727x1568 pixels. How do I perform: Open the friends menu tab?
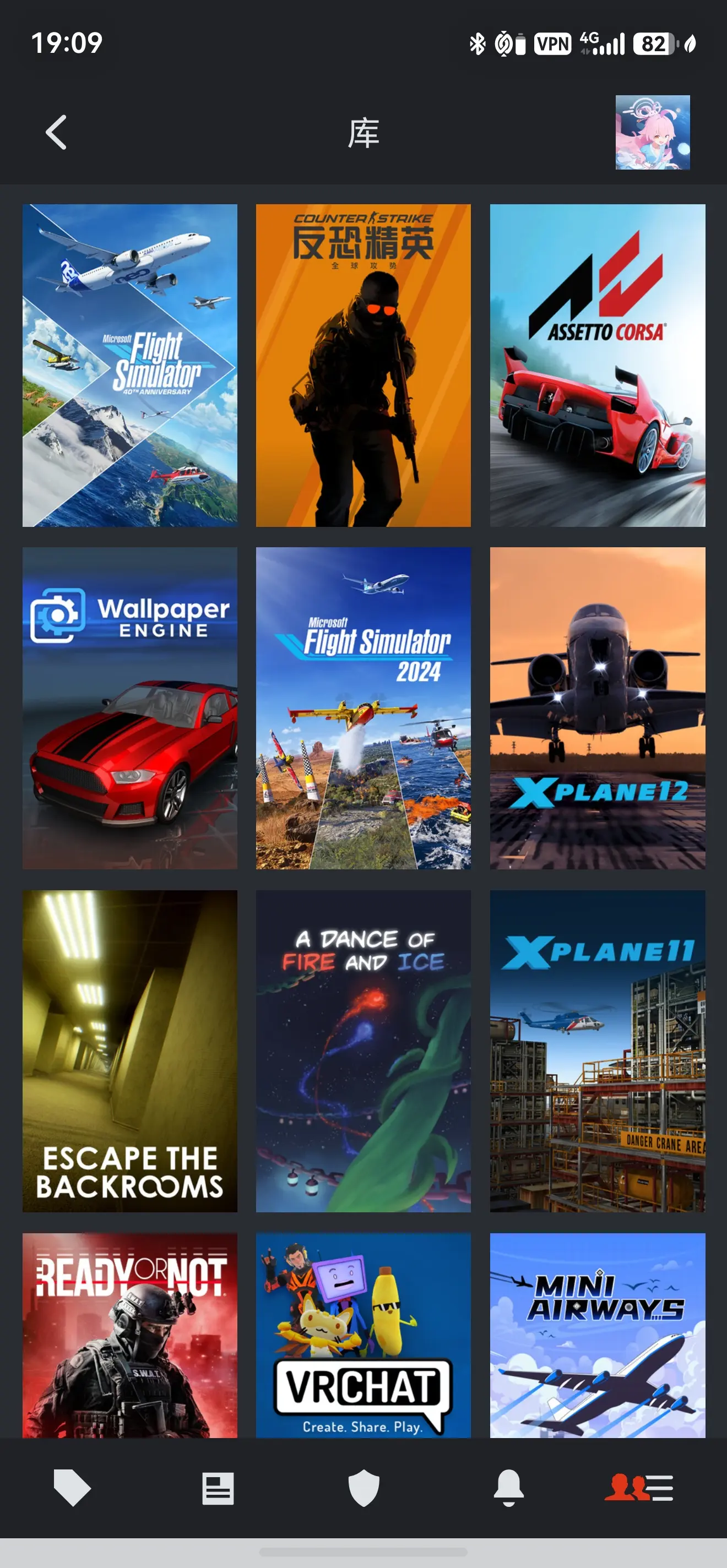point(639,1488)
